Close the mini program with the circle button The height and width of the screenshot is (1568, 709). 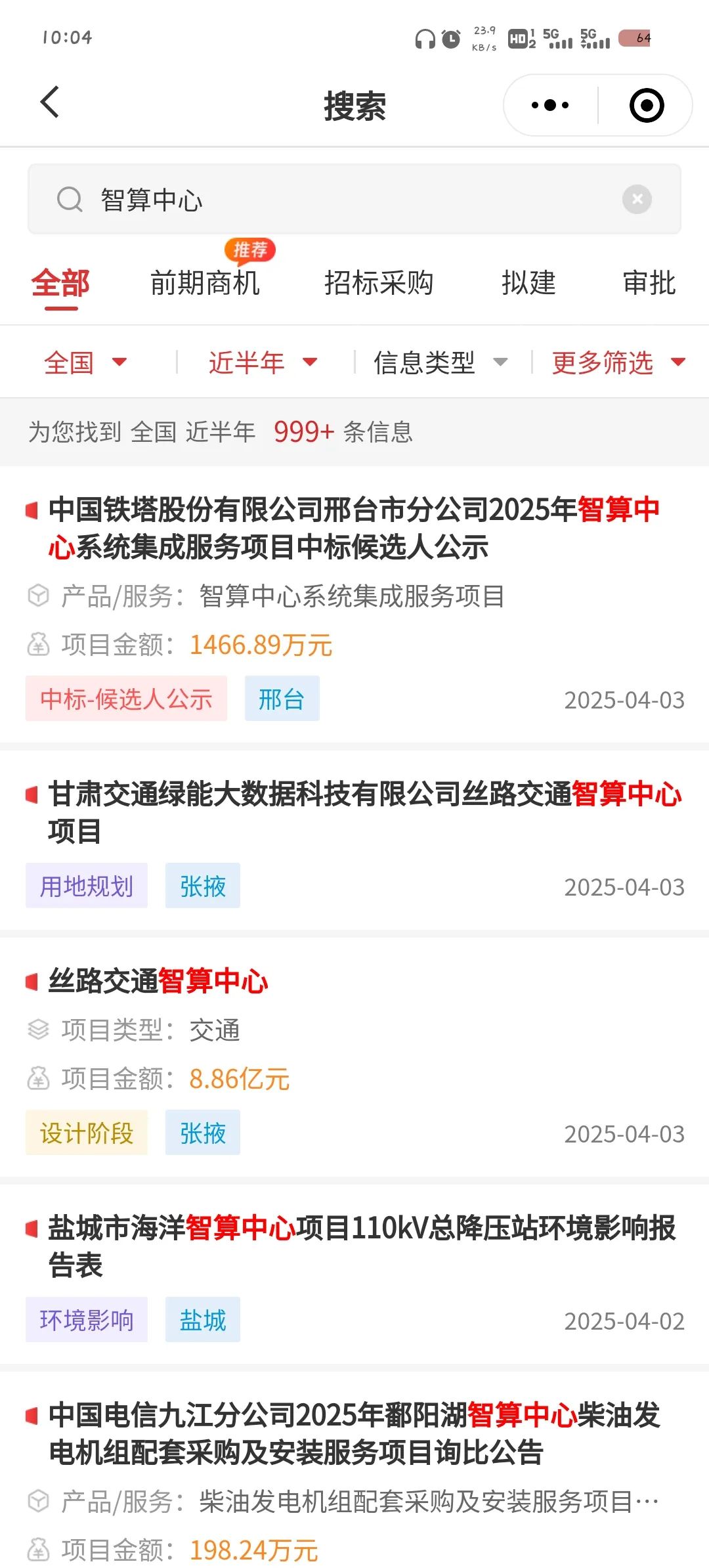point(647,105)
